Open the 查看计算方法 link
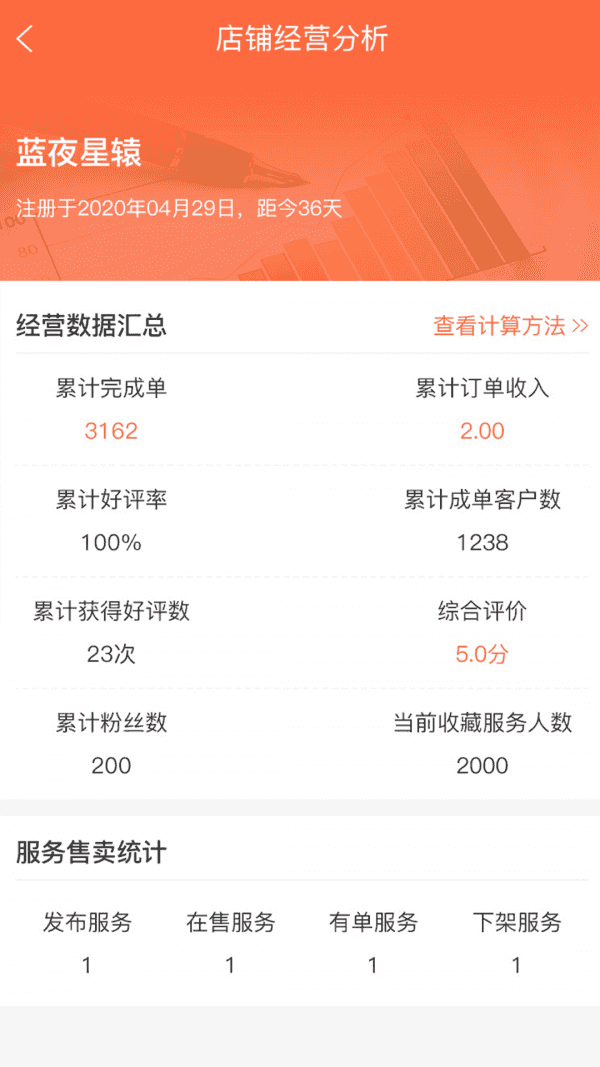The image size is (600, 1067). 510,326
